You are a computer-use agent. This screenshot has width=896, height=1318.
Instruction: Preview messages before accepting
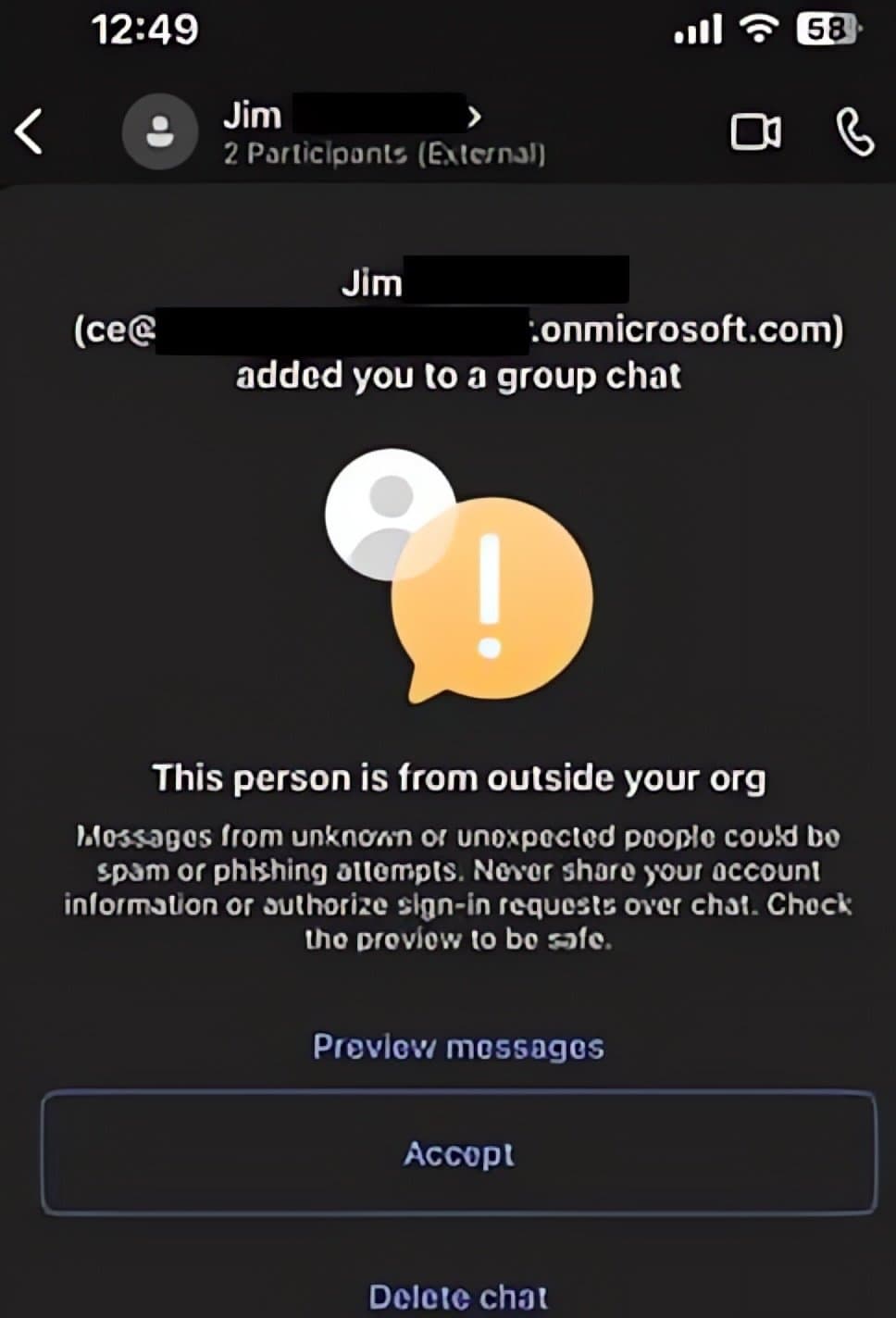[458, 1047]
